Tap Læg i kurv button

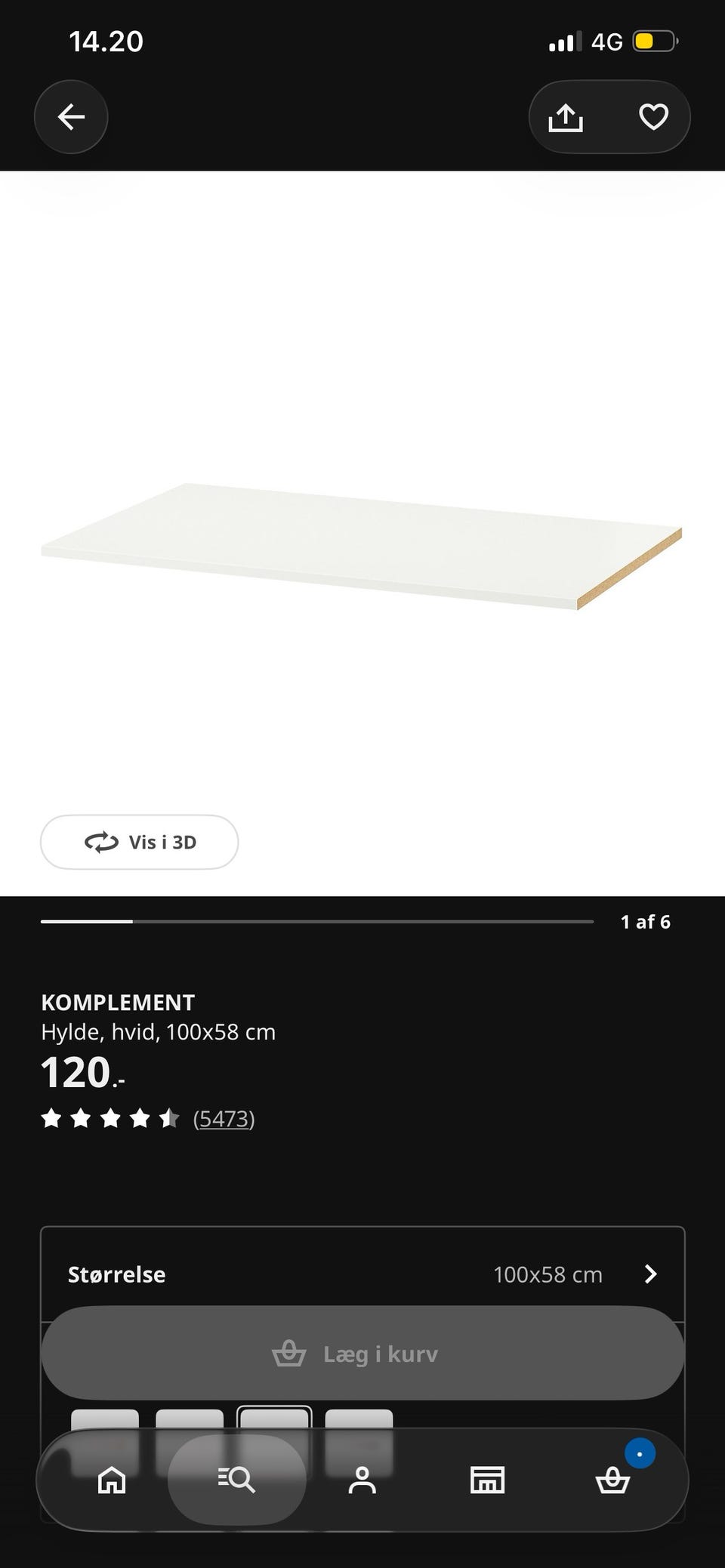[x=362, y=1354]
